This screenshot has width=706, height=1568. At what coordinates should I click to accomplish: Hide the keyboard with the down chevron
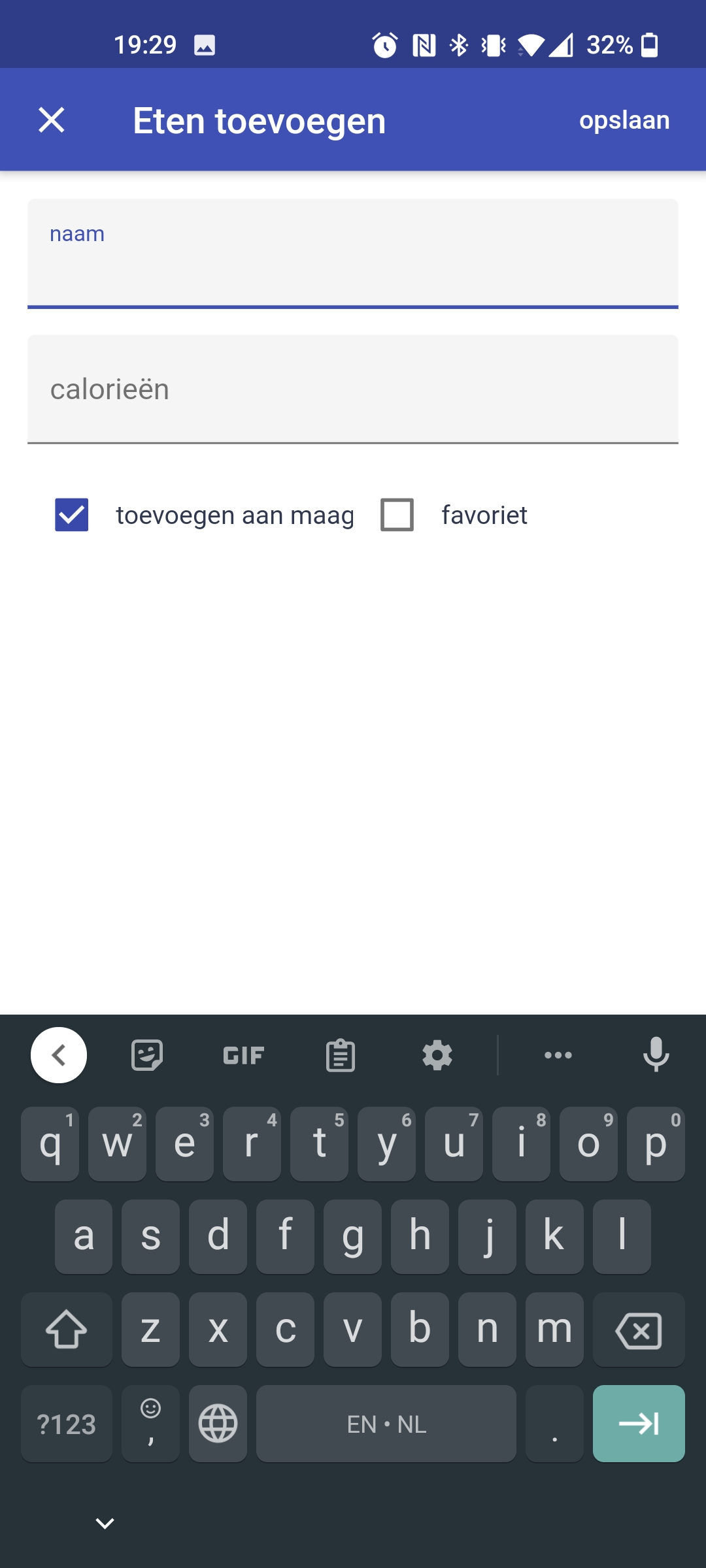pos(105,1524)
